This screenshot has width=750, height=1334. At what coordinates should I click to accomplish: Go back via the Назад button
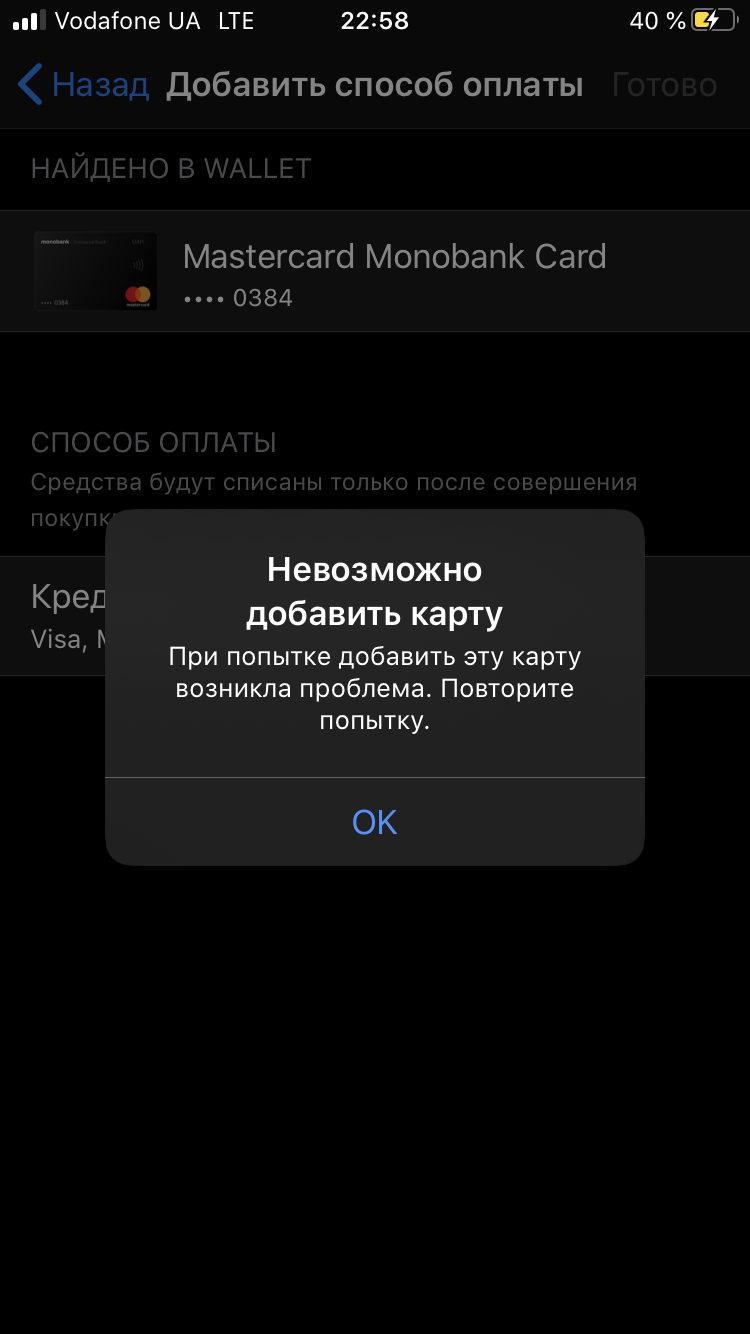click(84, 85)
